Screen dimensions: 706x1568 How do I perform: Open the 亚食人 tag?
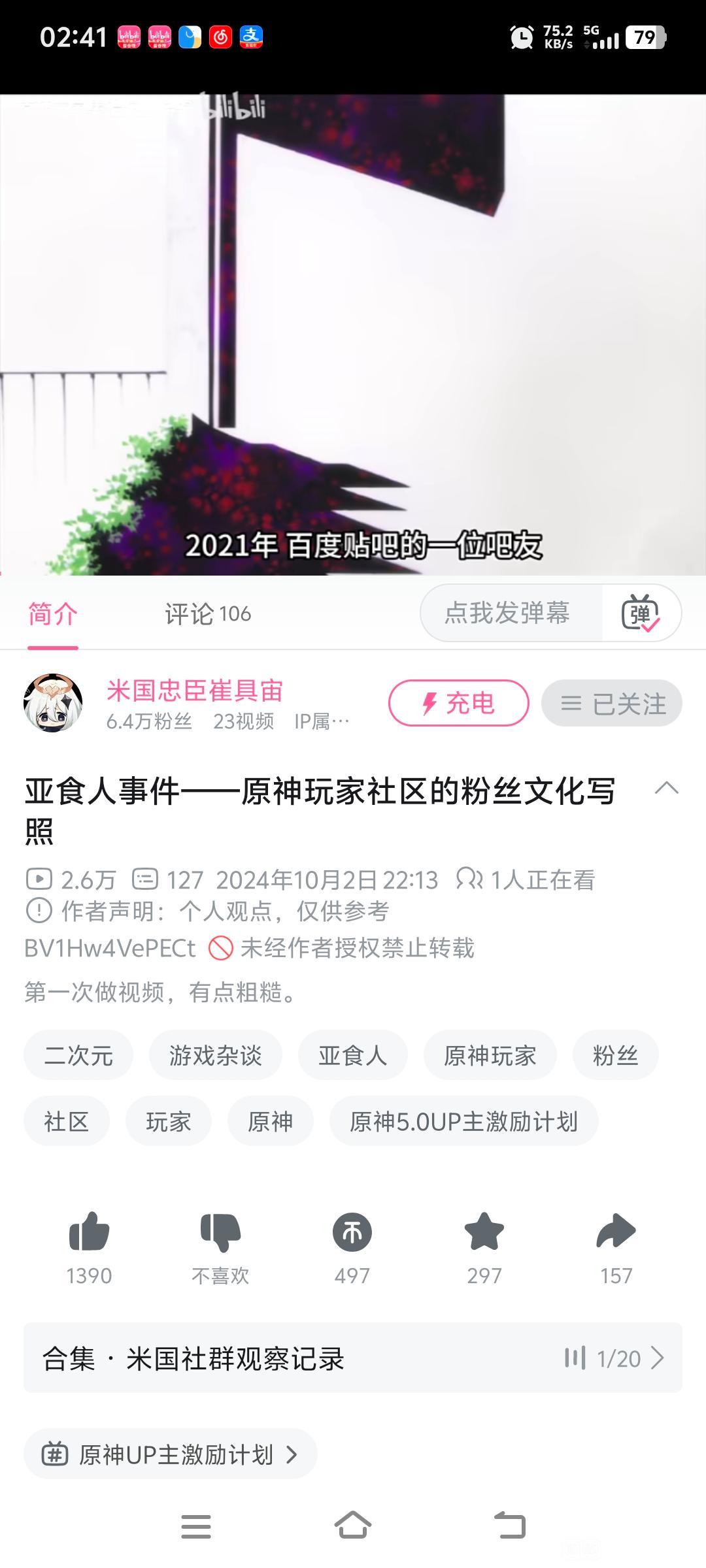click(352, 1055)
